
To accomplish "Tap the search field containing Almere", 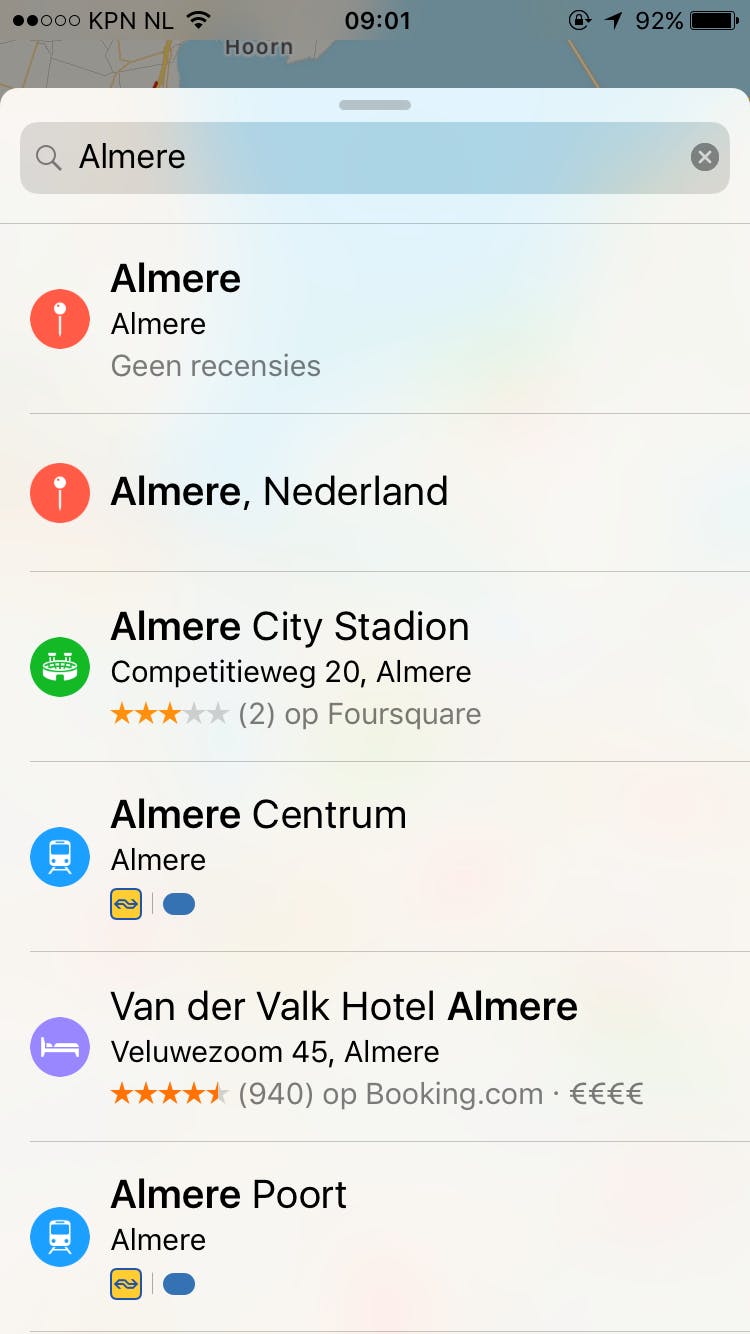I will pyautogui.click(x=360, y=157).
